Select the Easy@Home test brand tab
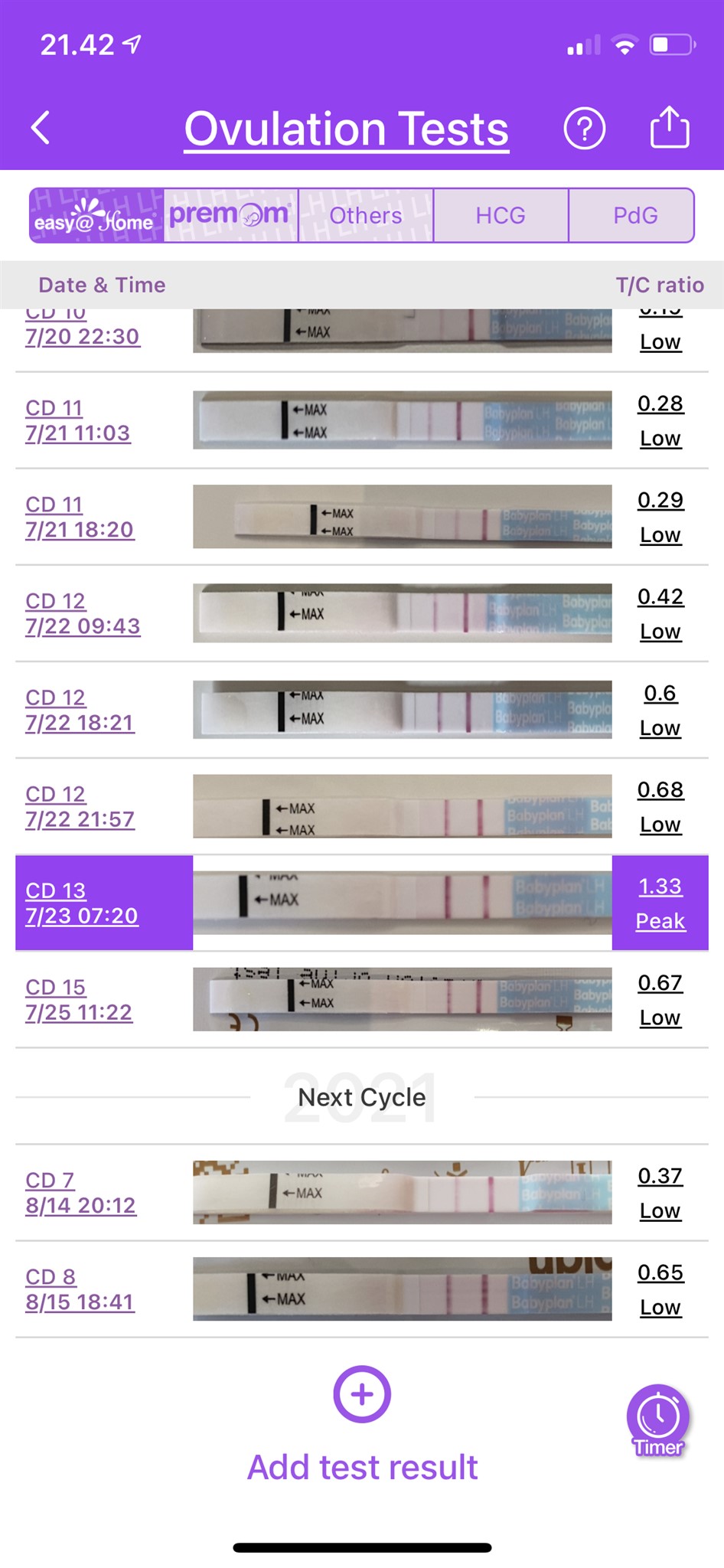 pyautogui.click(x=96, y=216)
